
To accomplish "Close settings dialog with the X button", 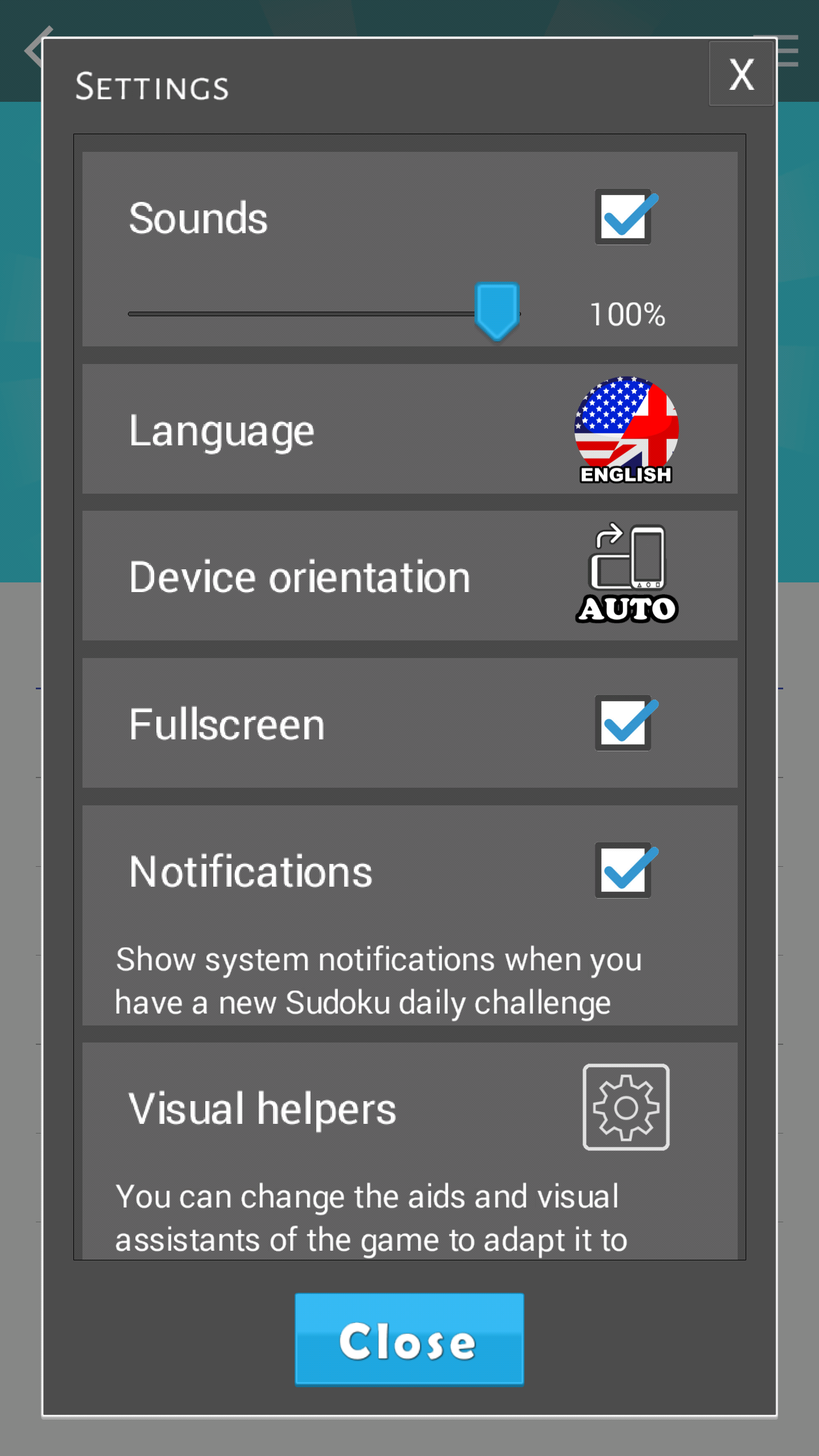I will [x=741, y=74].
